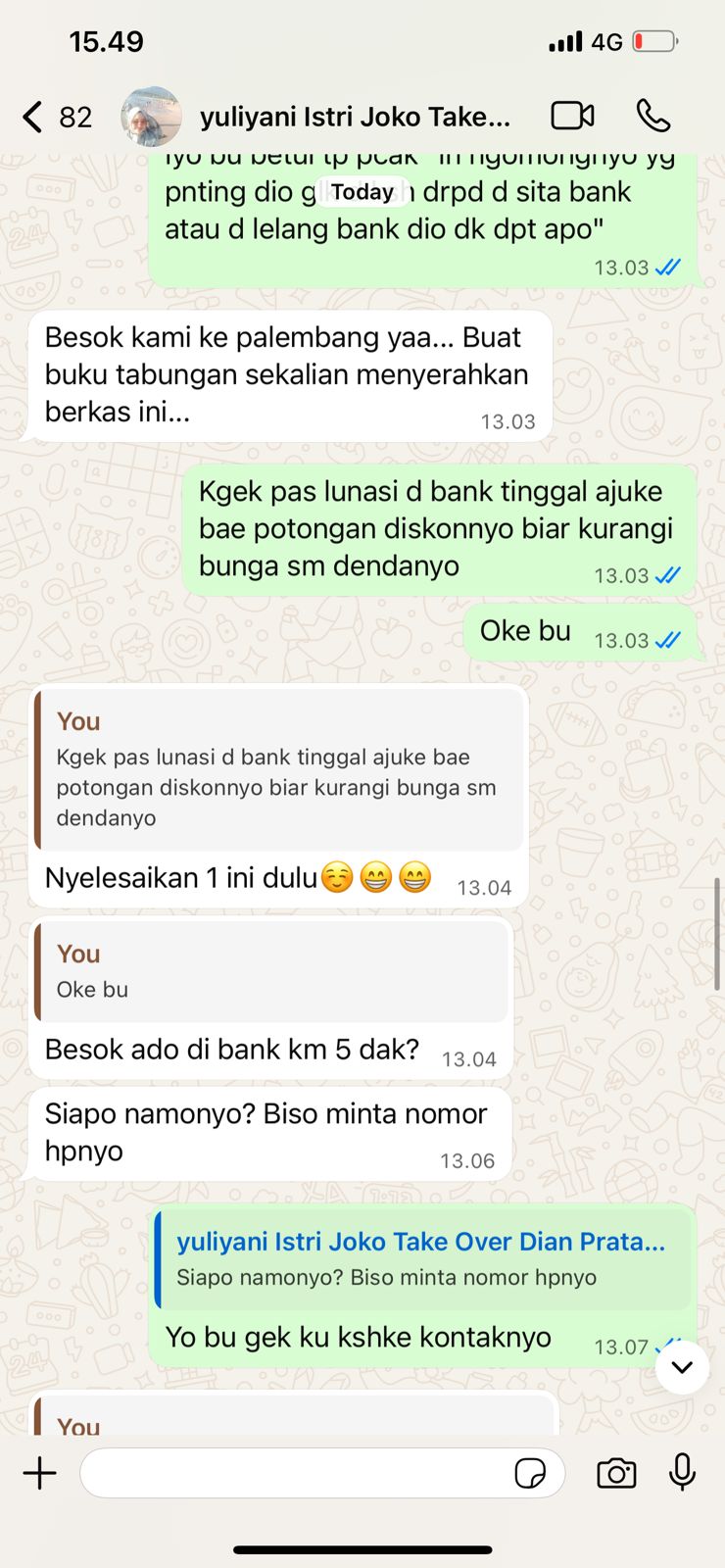The height and width of the screenshot is (1568, 725).
Task: Open the attachment plus menu
Action: click(x=40, y=1473)
